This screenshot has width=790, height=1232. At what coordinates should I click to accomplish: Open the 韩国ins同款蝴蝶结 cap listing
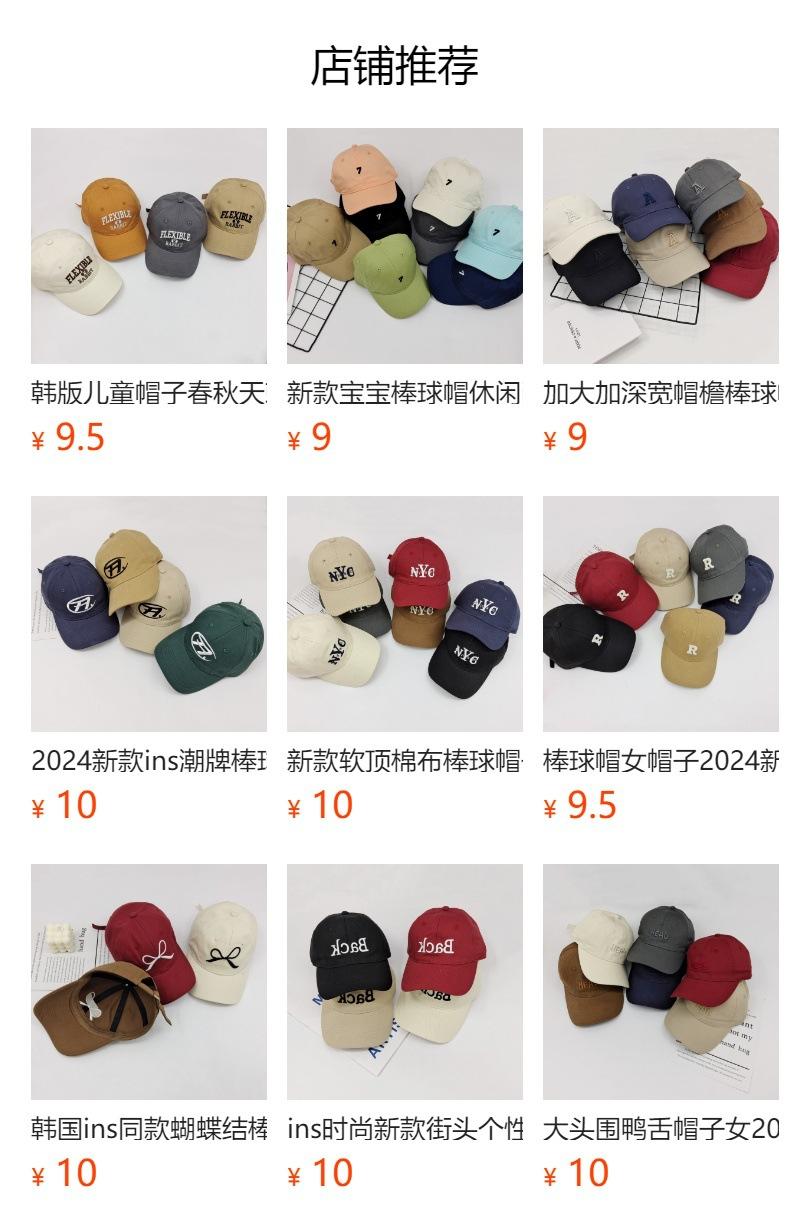coord(149,1028)
